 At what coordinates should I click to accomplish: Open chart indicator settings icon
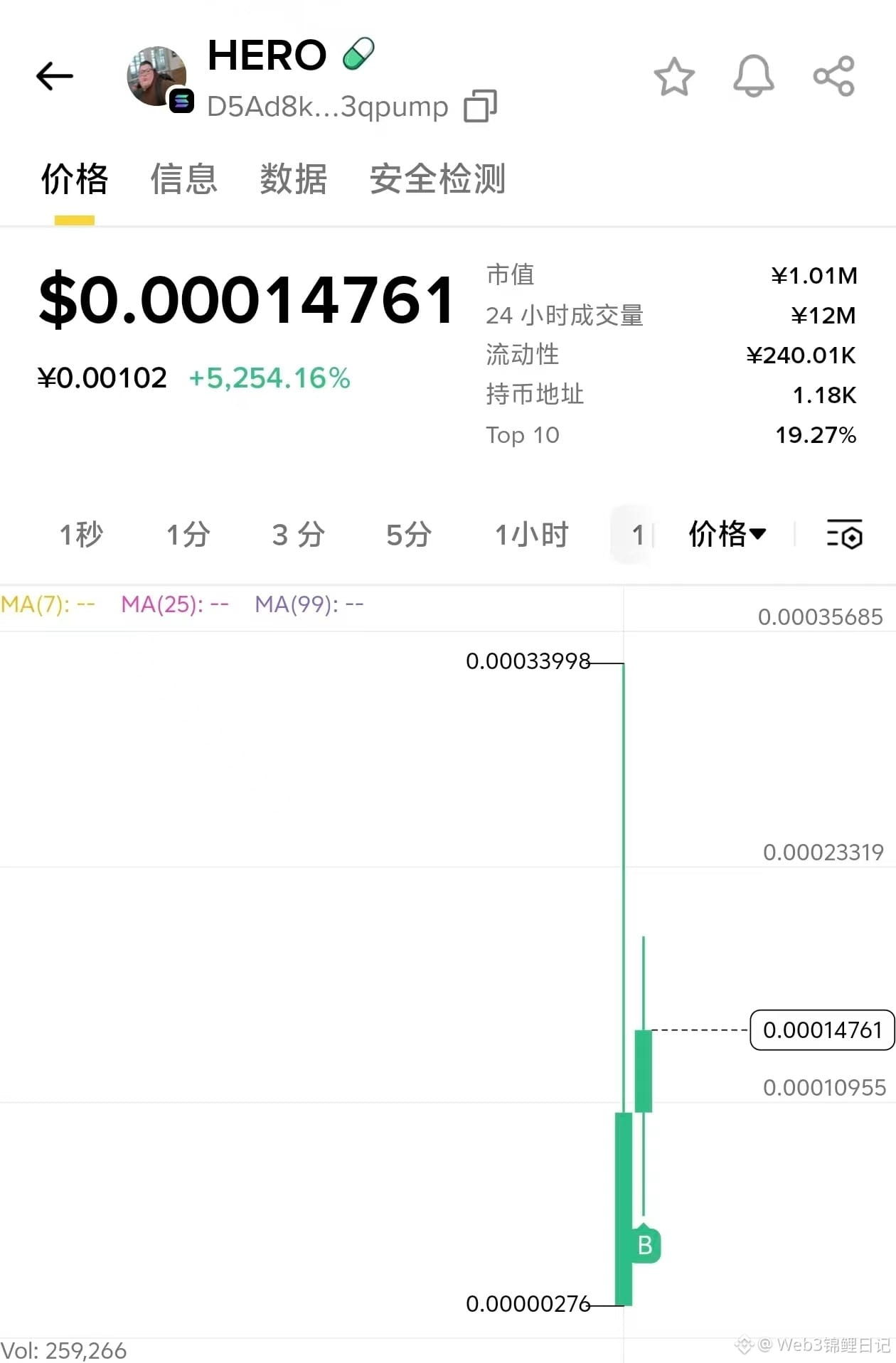point(844,534)
